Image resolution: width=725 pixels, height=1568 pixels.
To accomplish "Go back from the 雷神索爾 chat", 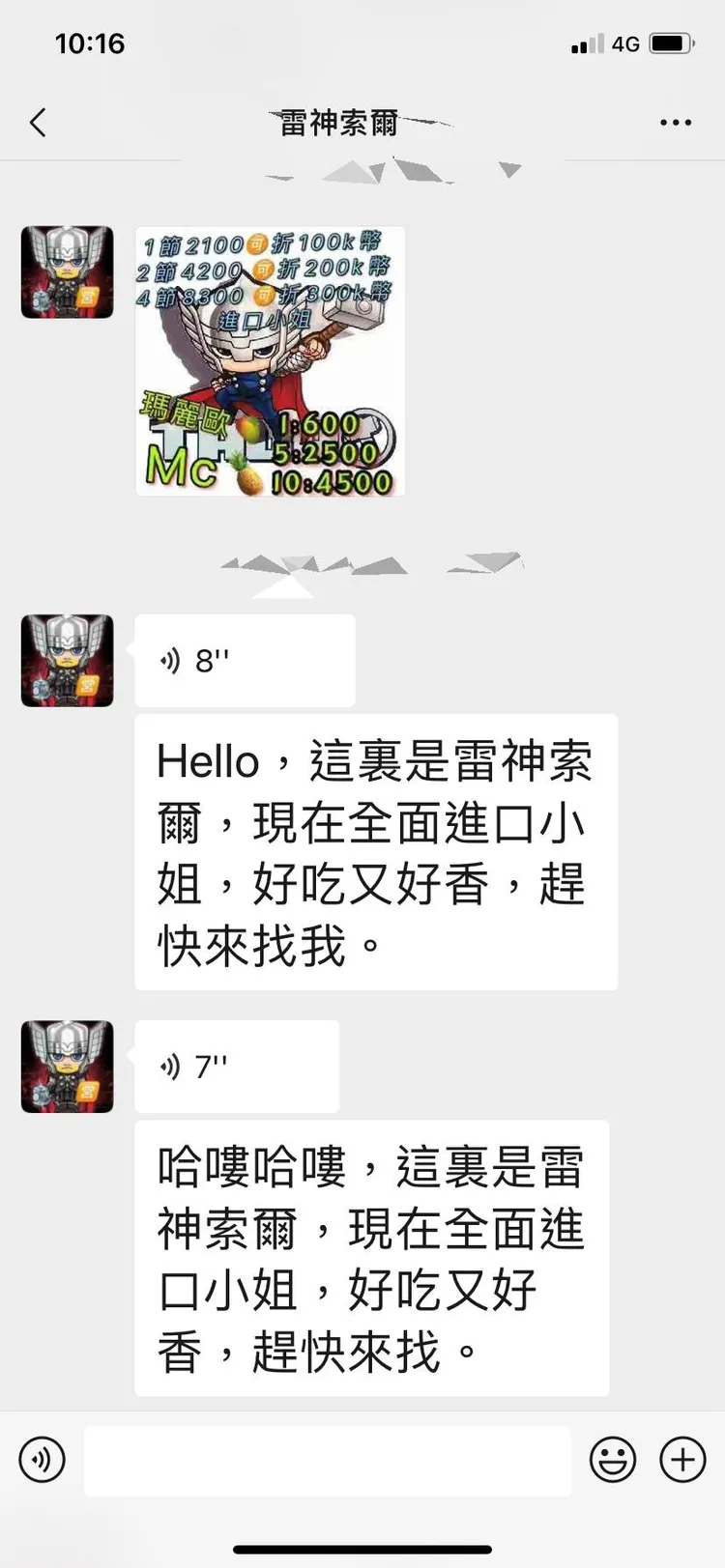I will tap(39, 123).
